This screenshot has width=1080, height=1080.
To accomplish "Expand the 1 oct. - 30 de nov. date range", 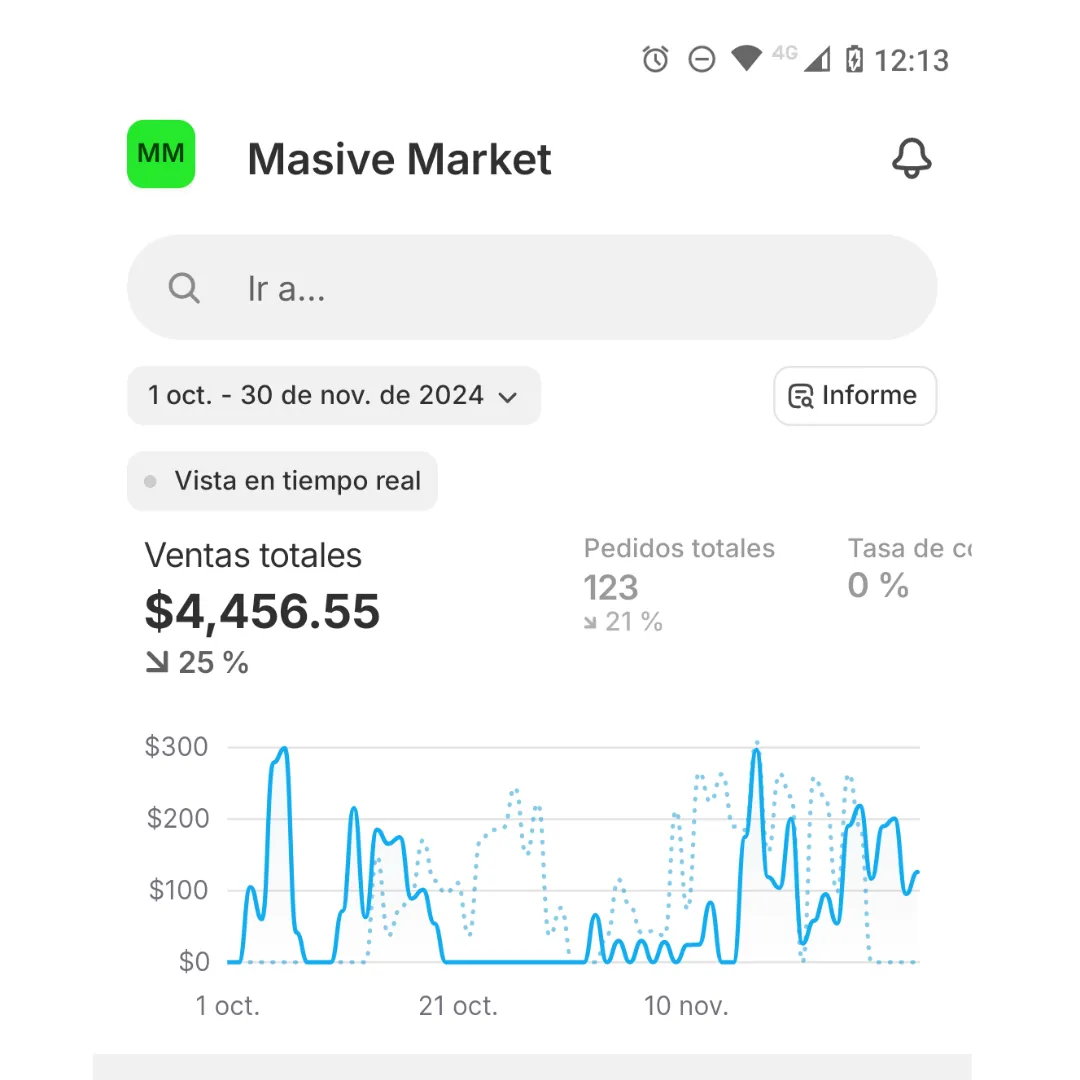I will coord(333,396).
